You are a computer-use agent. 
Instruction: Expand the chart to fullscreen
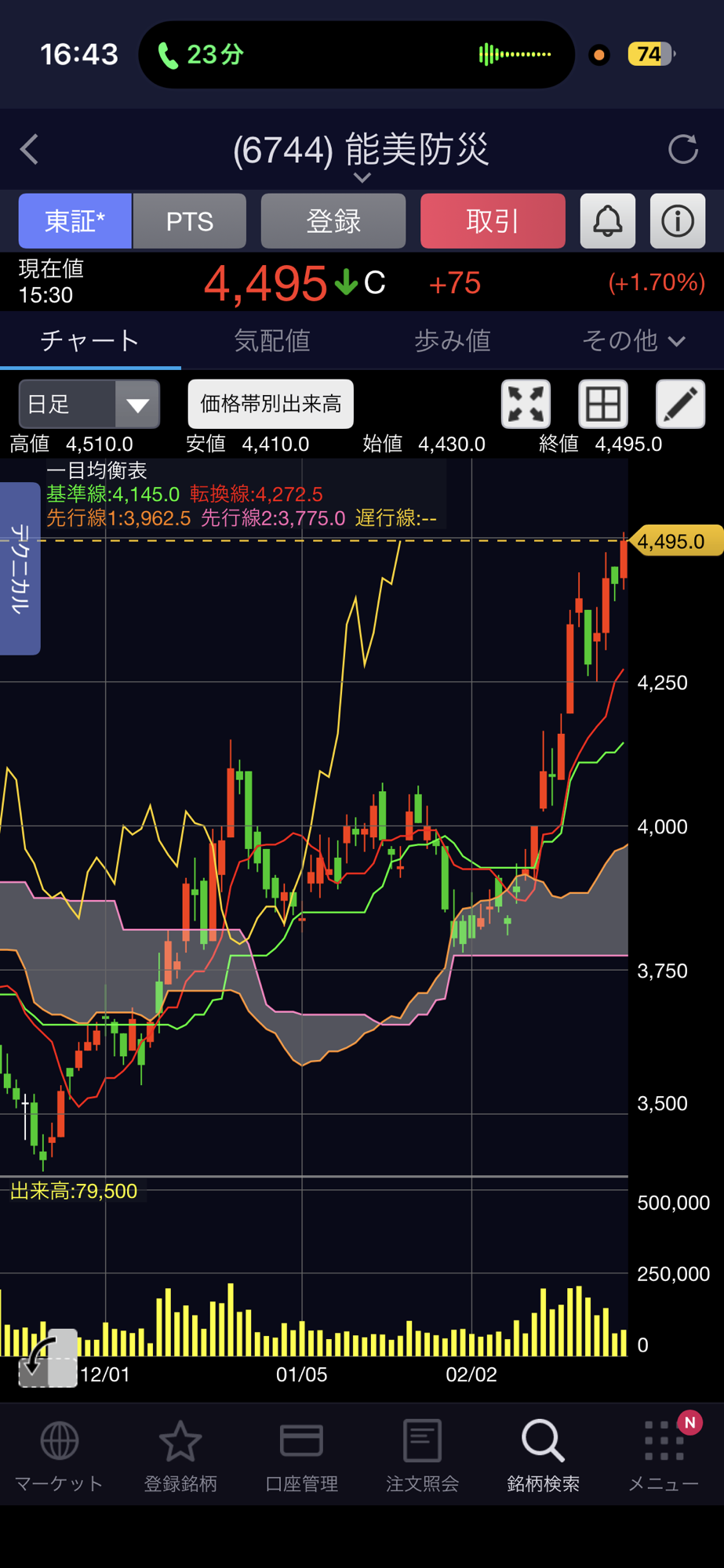tap(526, 405)
